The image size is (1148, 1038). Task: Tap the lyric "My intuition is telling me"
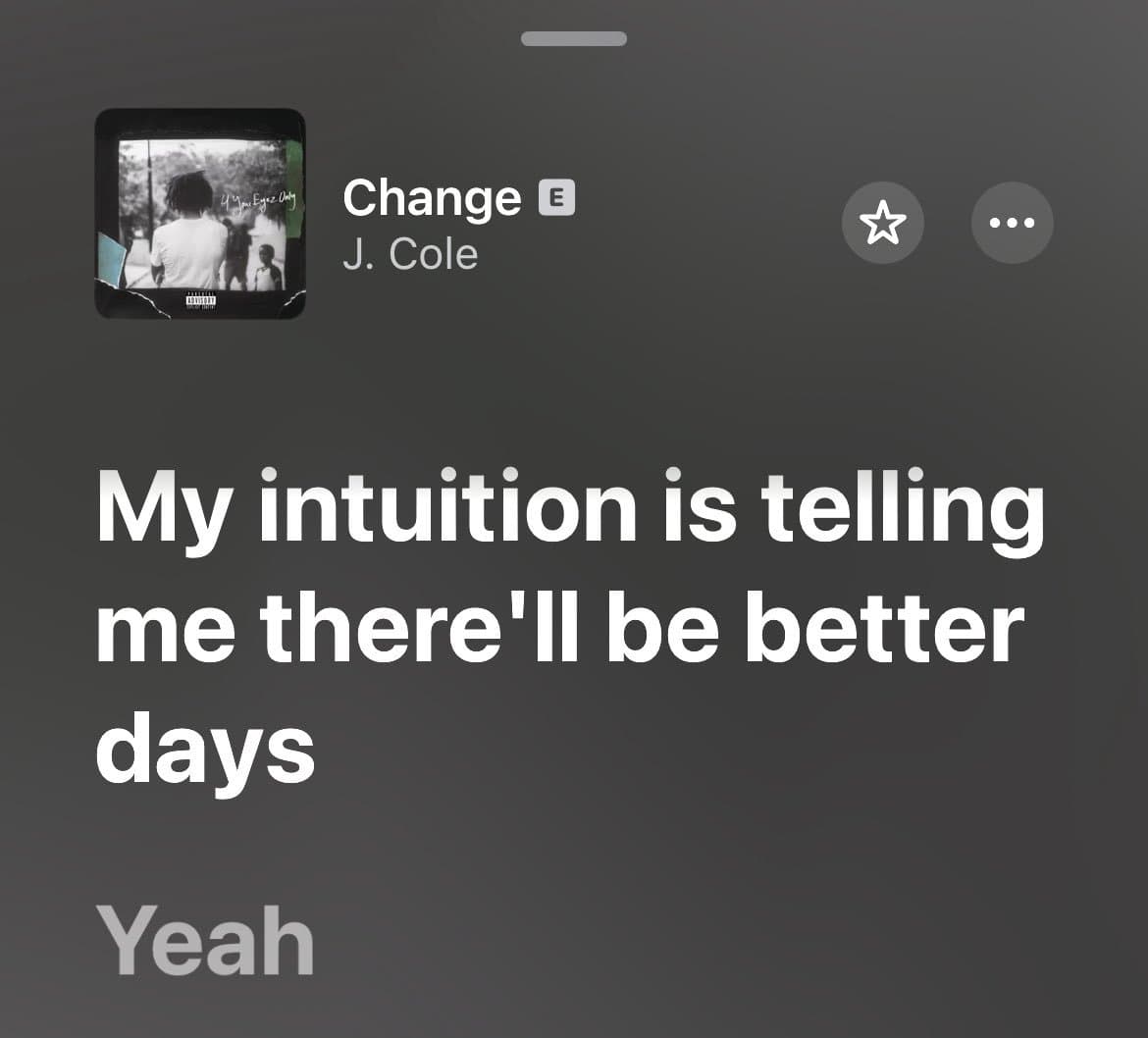tap(569, 569)
